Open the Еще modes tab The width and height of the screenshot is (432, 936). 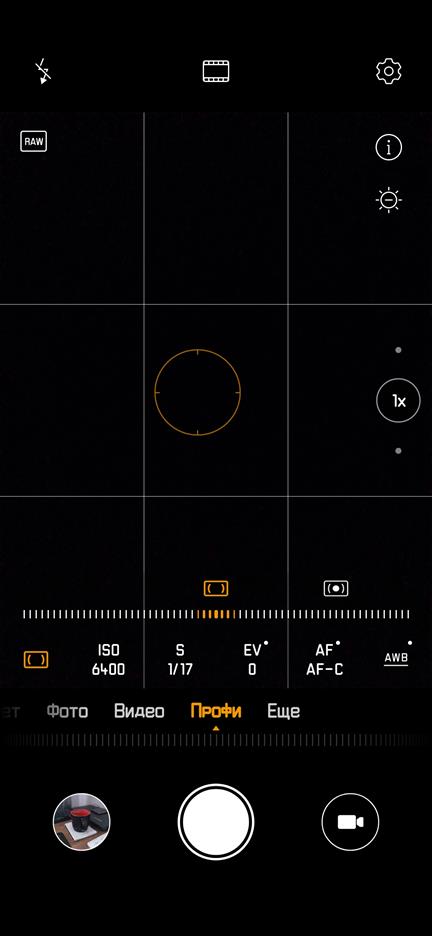(283, 712)
